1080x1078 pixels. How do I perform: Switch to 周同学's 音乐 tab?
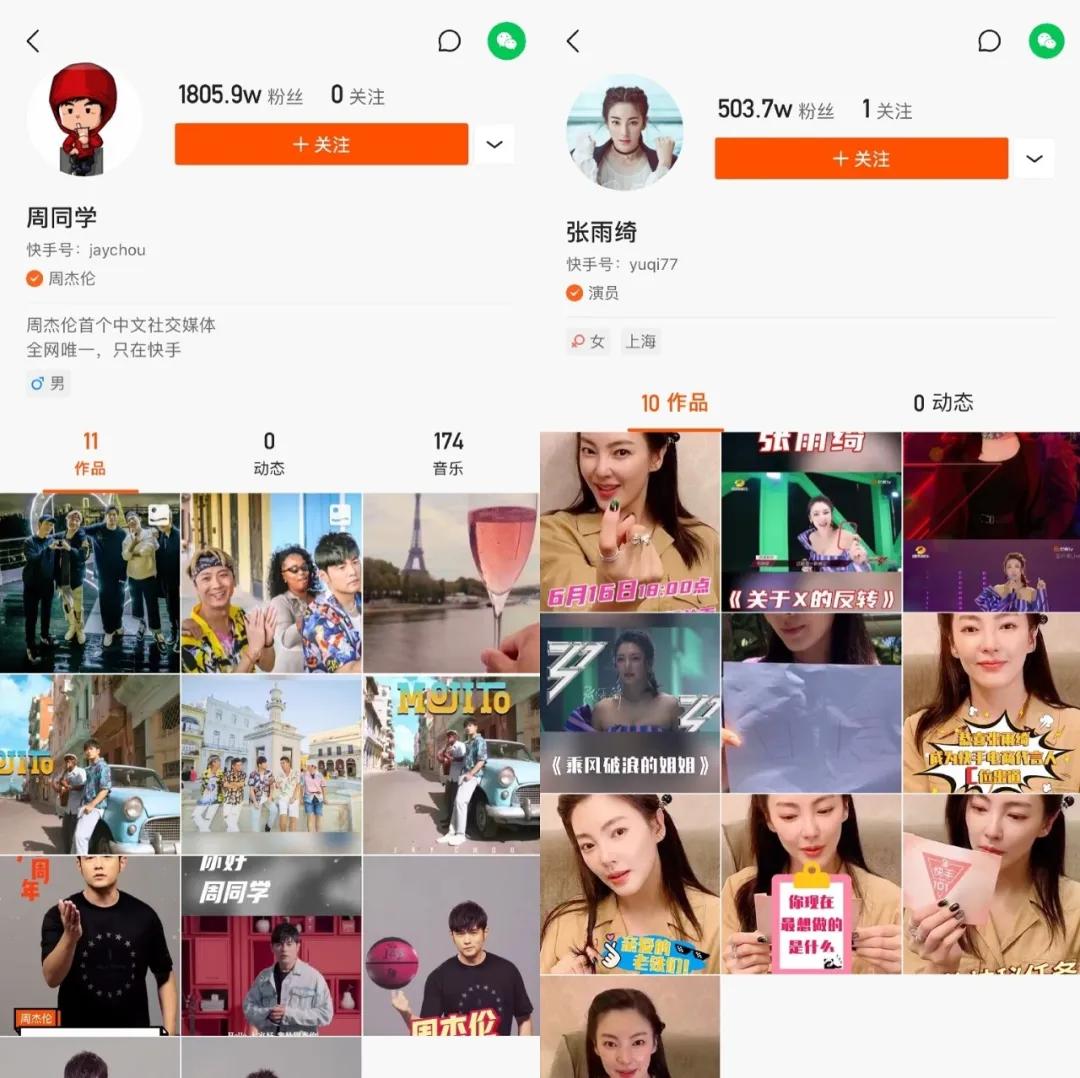click(448, 453)
